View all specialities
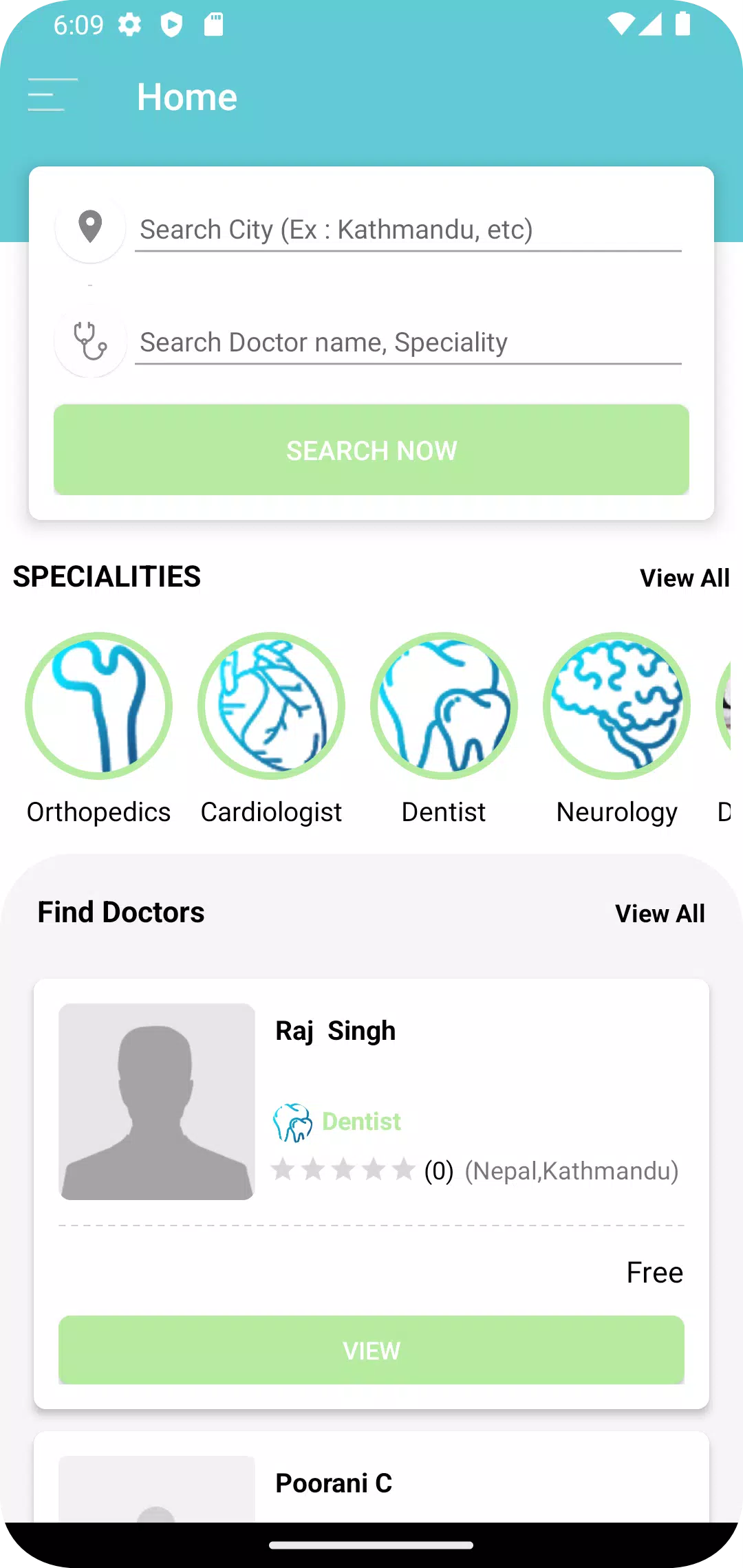This screenshot has width=743, height=1568. [x=685, y=578]
